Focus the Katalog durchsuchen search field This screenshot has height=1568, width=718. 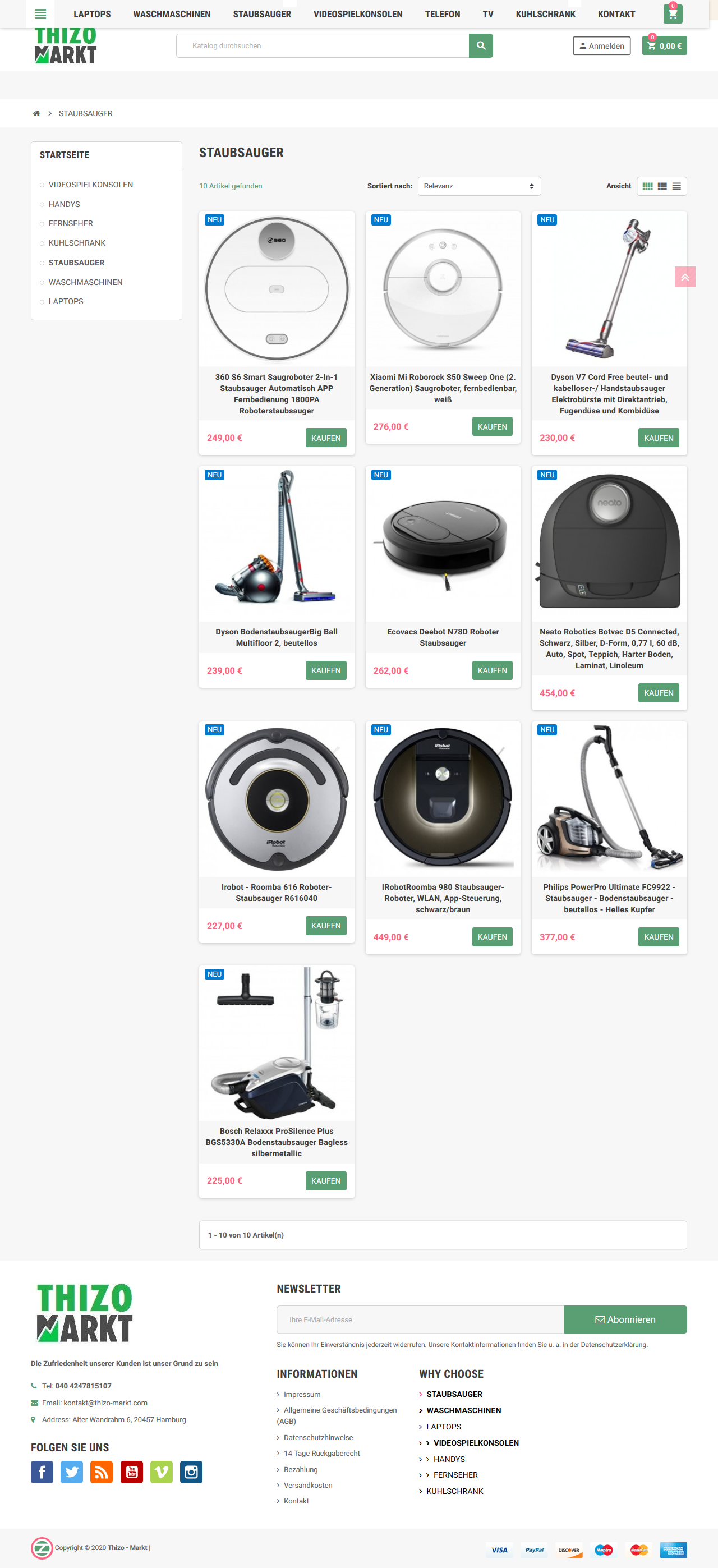[x=323, y=45]
